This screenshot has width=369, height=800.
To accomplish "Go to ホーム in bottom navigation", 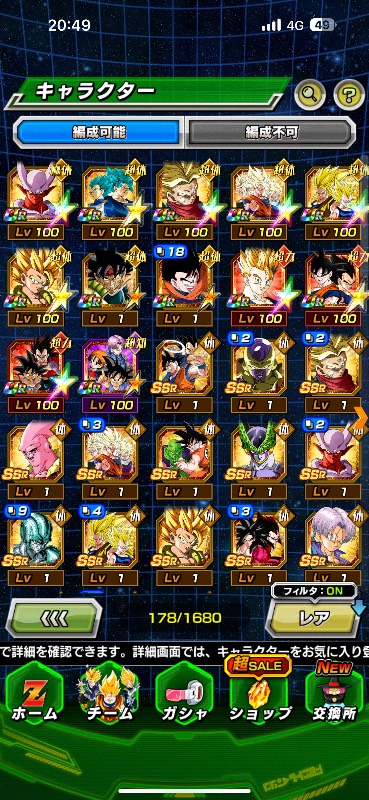I will pos(35,695).
